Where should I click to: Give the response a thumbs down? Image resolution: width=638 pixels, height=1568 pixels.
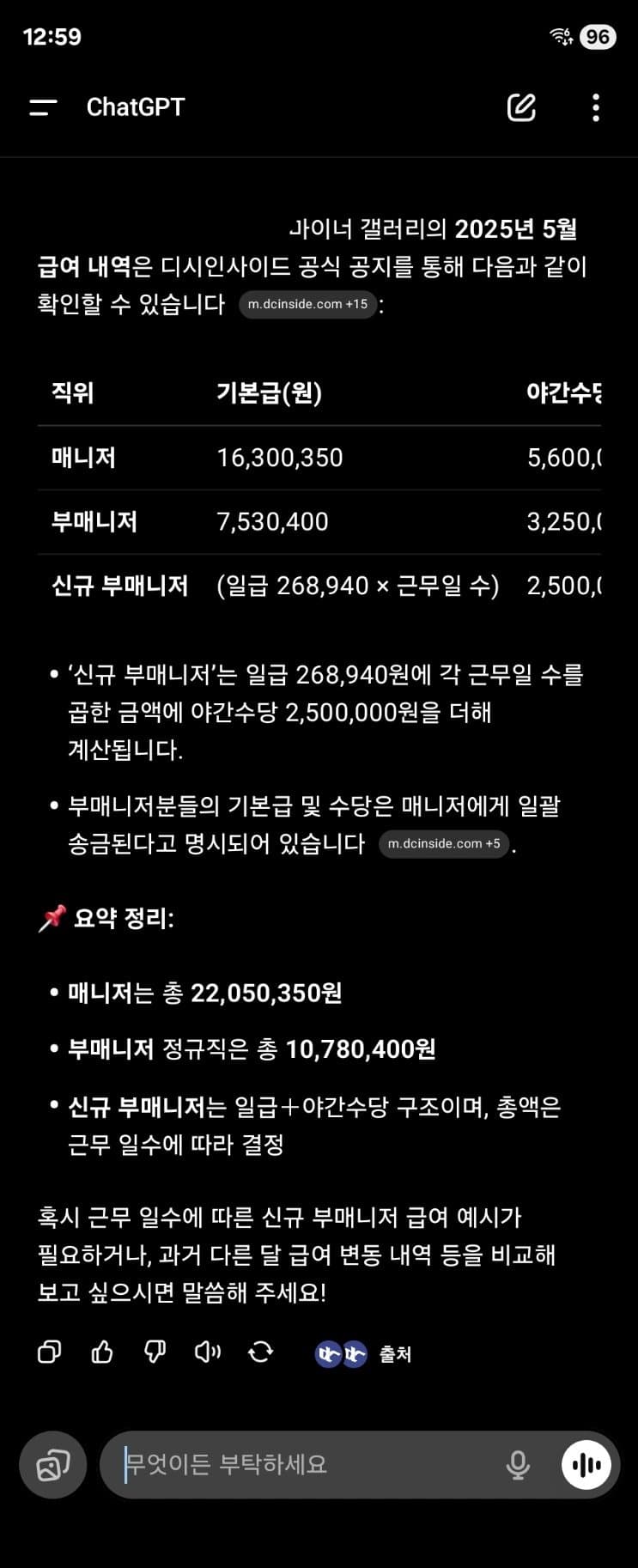(155, 1352)
